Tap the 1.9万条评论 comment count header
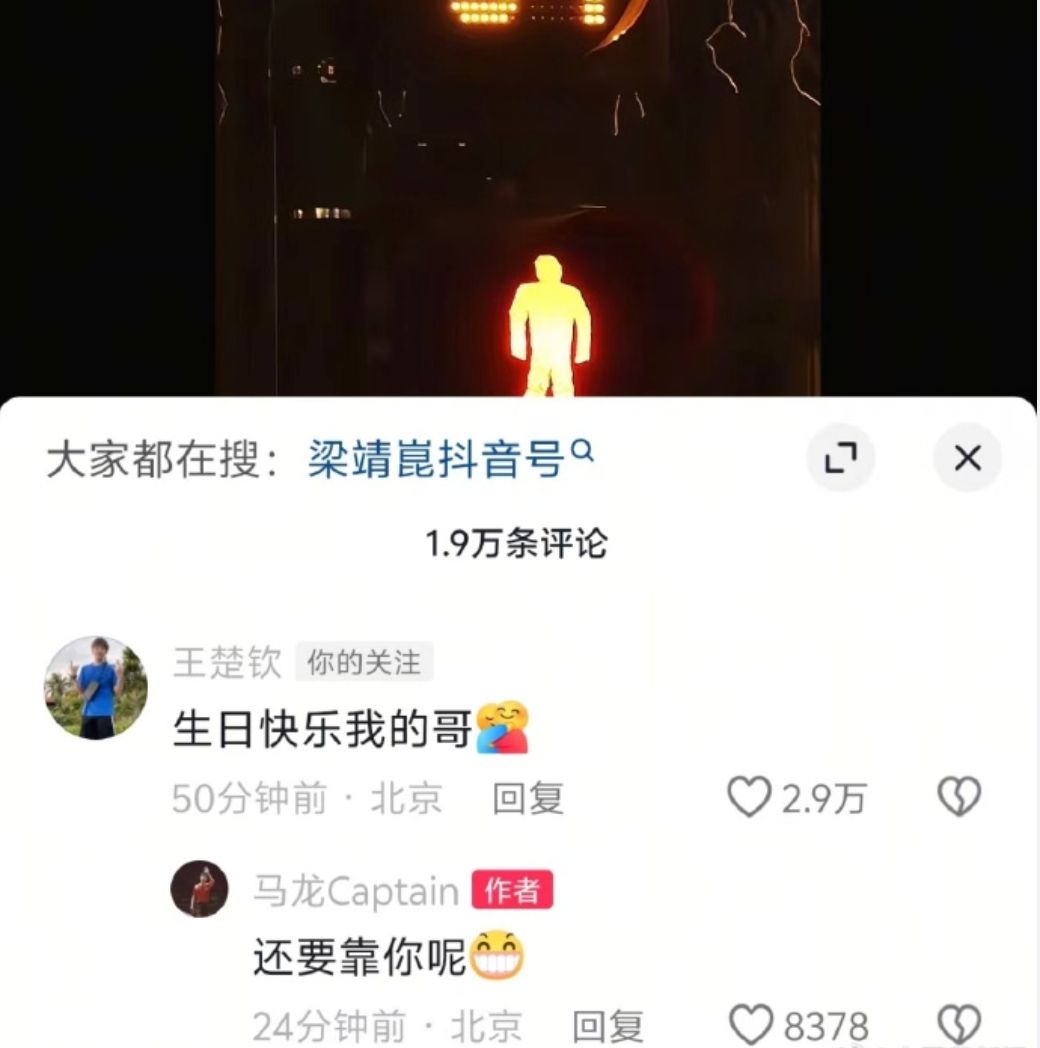 click(x=519, y=545)
